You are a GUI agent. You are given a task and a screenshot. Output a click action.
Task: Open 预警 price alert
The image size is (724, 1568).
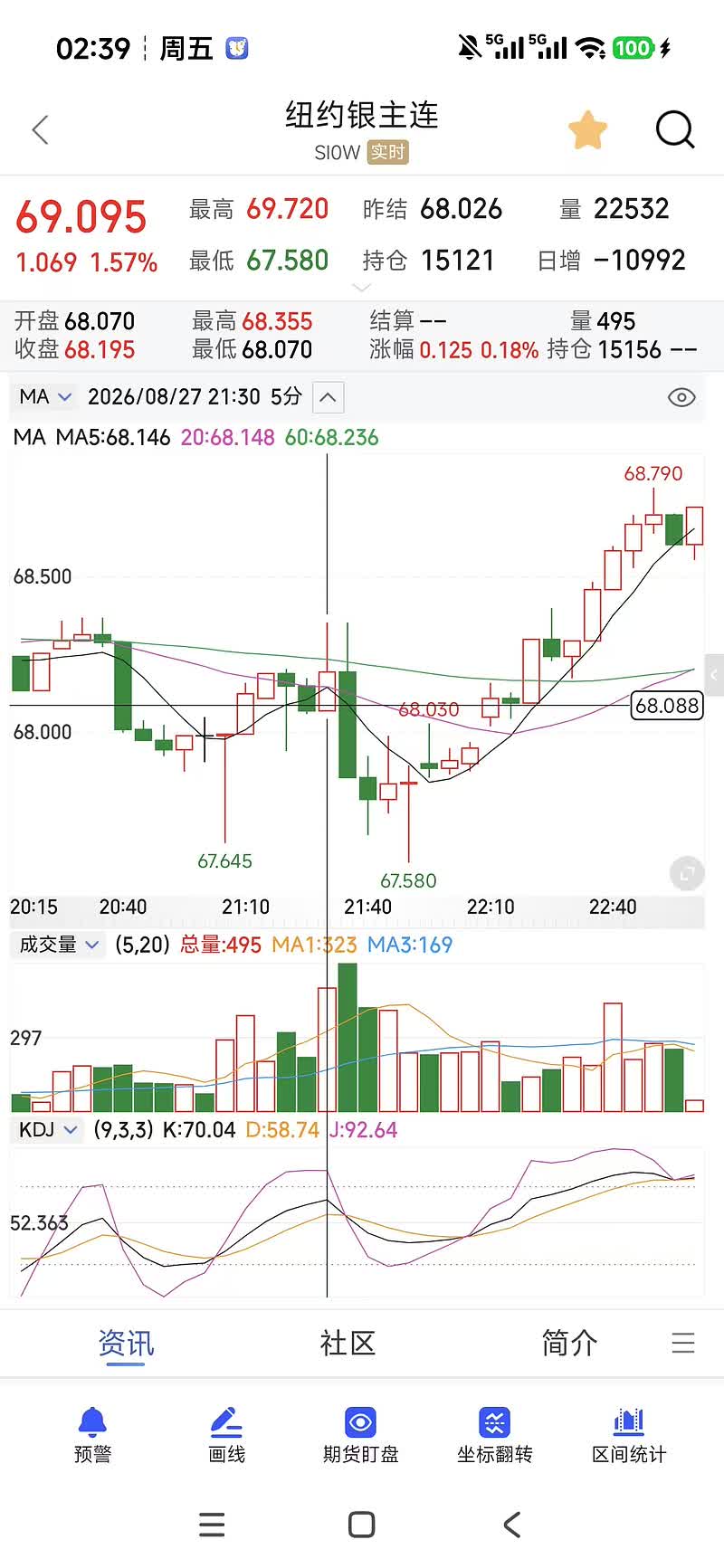point(92,1436)
